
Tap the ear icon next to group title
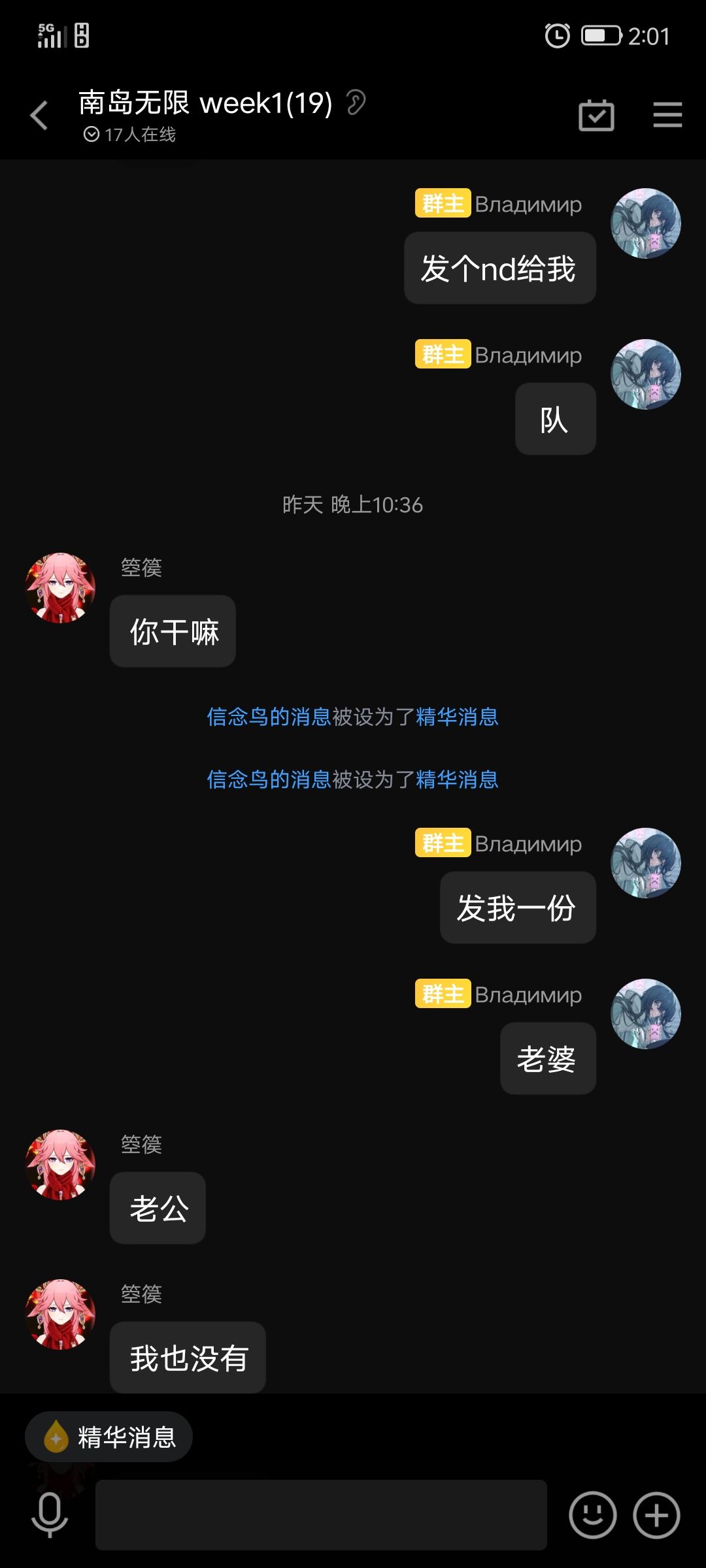pos(356,103)
